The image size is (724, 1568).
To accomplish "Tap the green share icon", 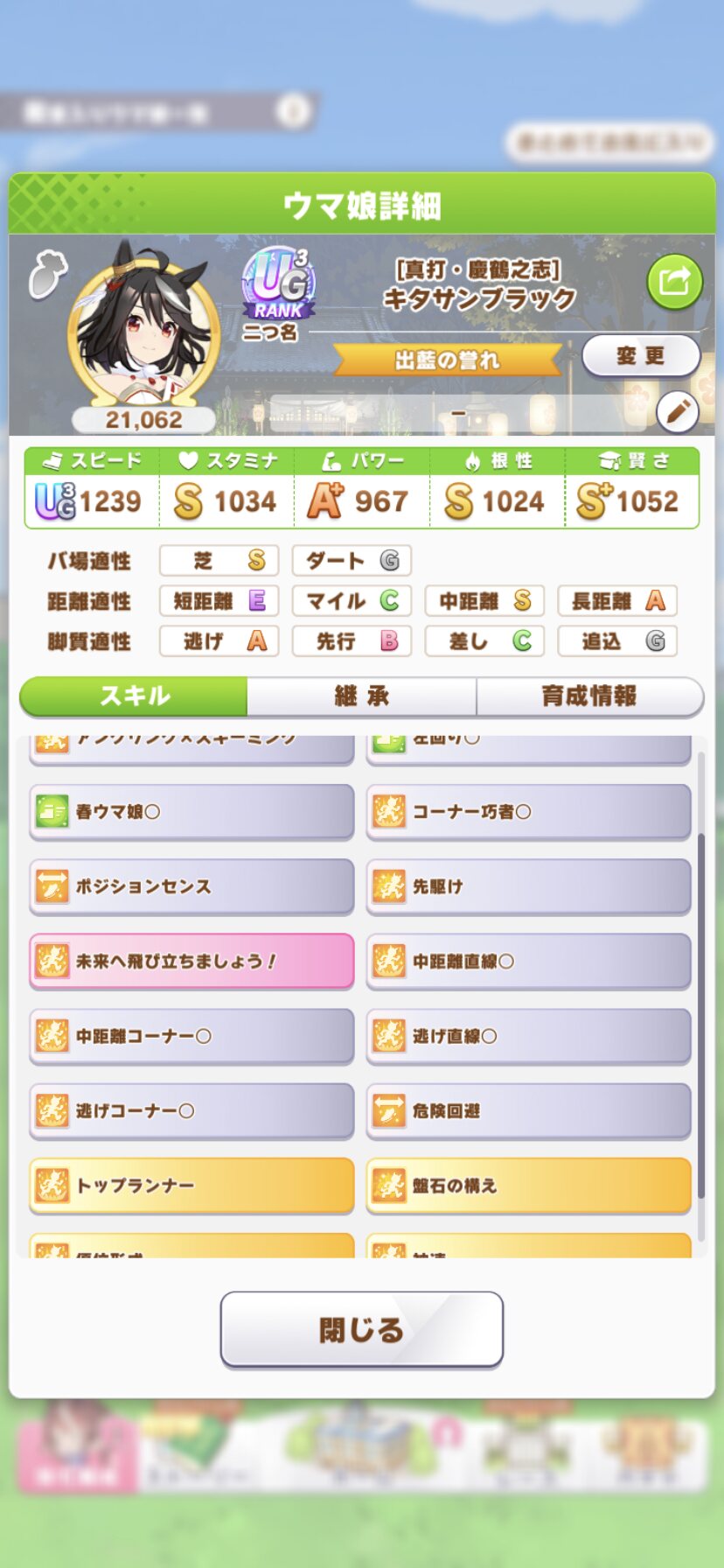I will pyautogui.click(x=674, y=282).
